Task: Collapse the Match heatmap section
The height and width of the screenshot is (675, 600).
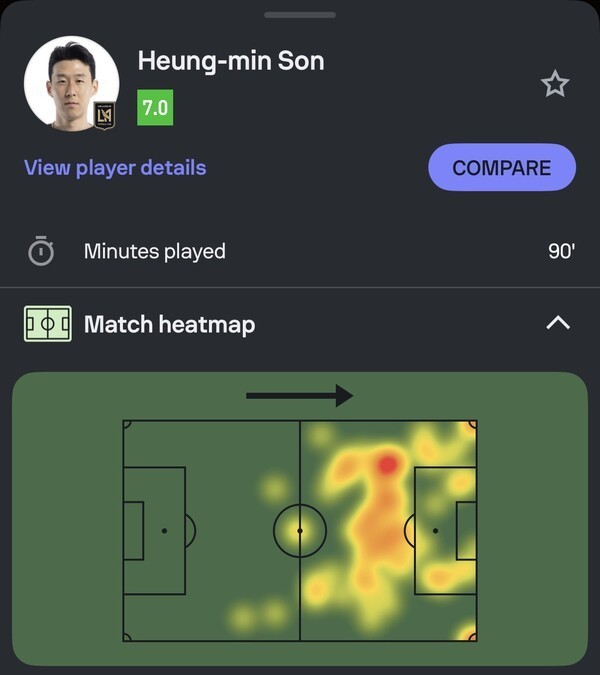Action: (558, 323)
